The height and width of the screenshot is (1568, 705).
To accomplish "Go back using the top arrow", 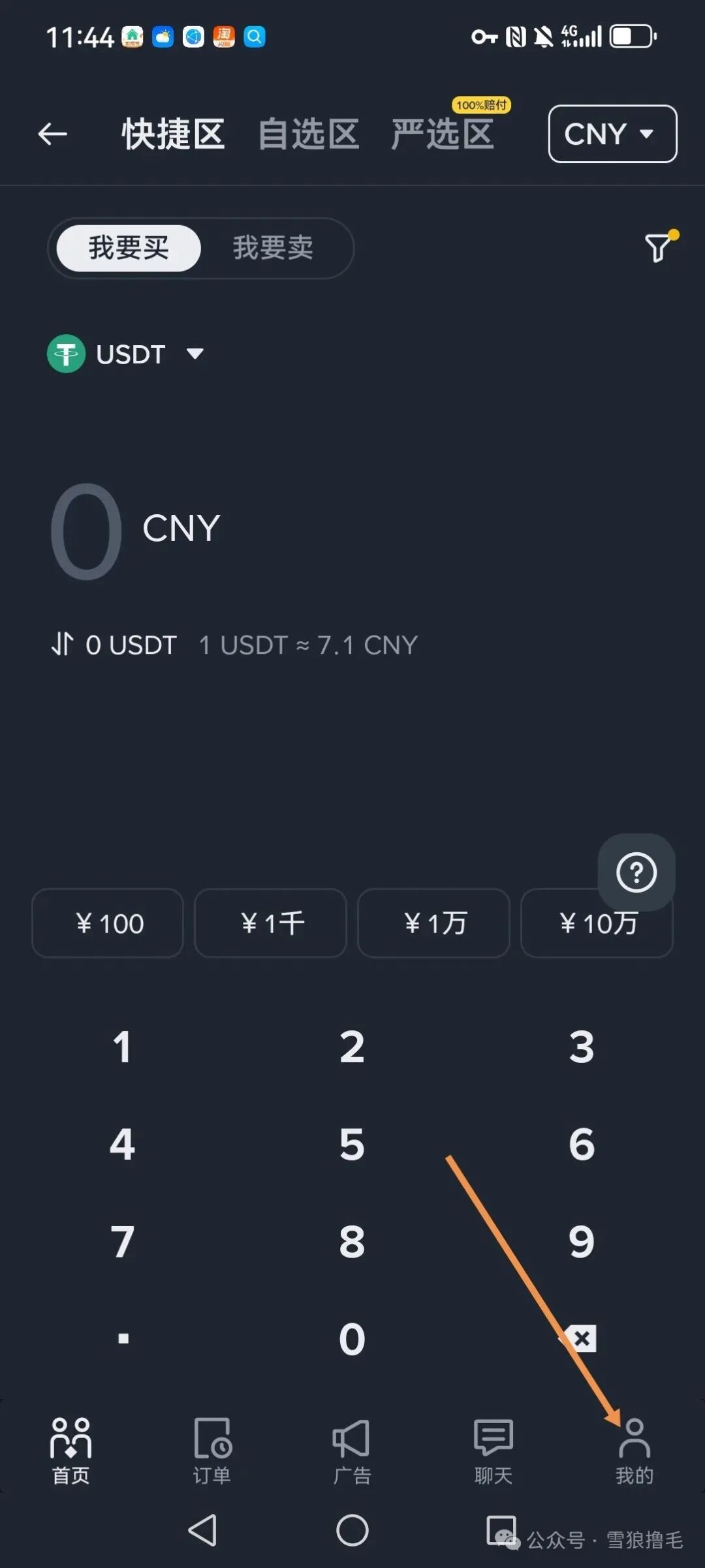I will click(x=53, y=134).
